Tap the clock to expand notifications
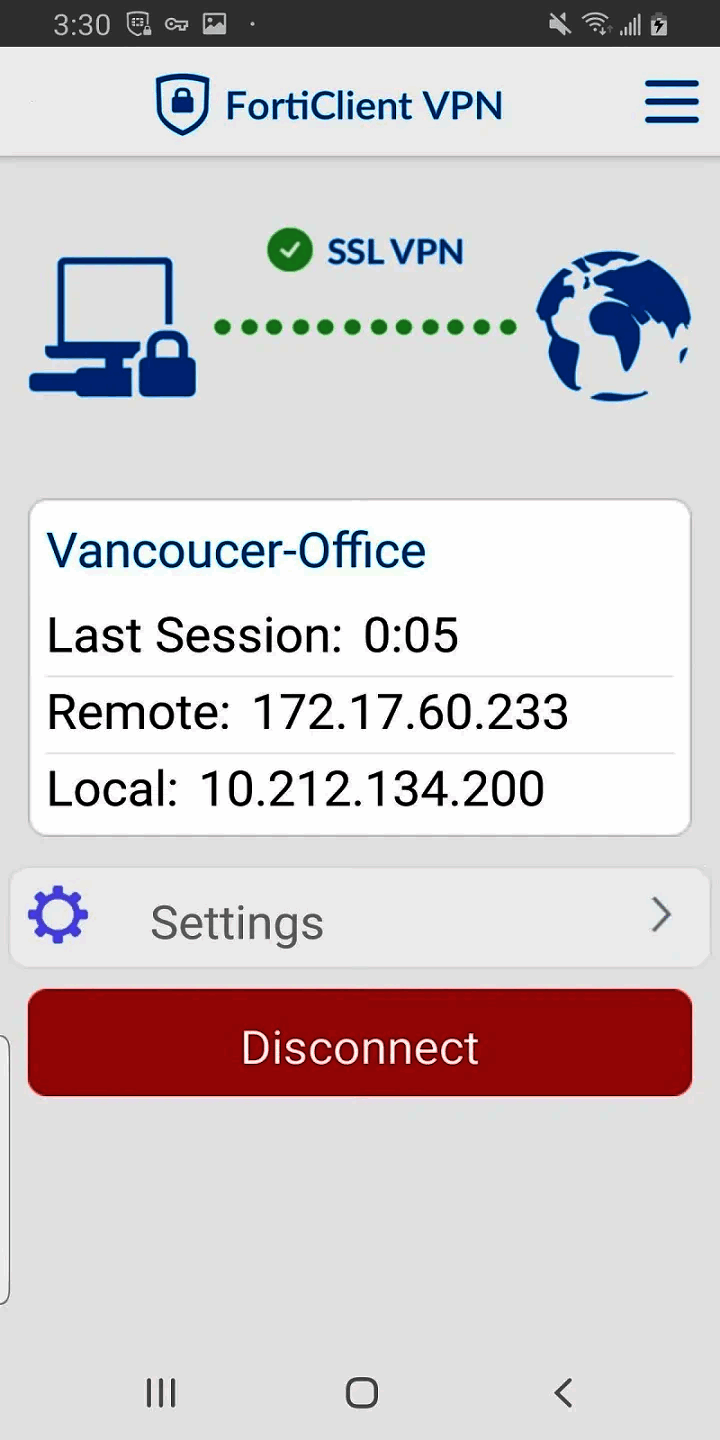 (82, 23)
